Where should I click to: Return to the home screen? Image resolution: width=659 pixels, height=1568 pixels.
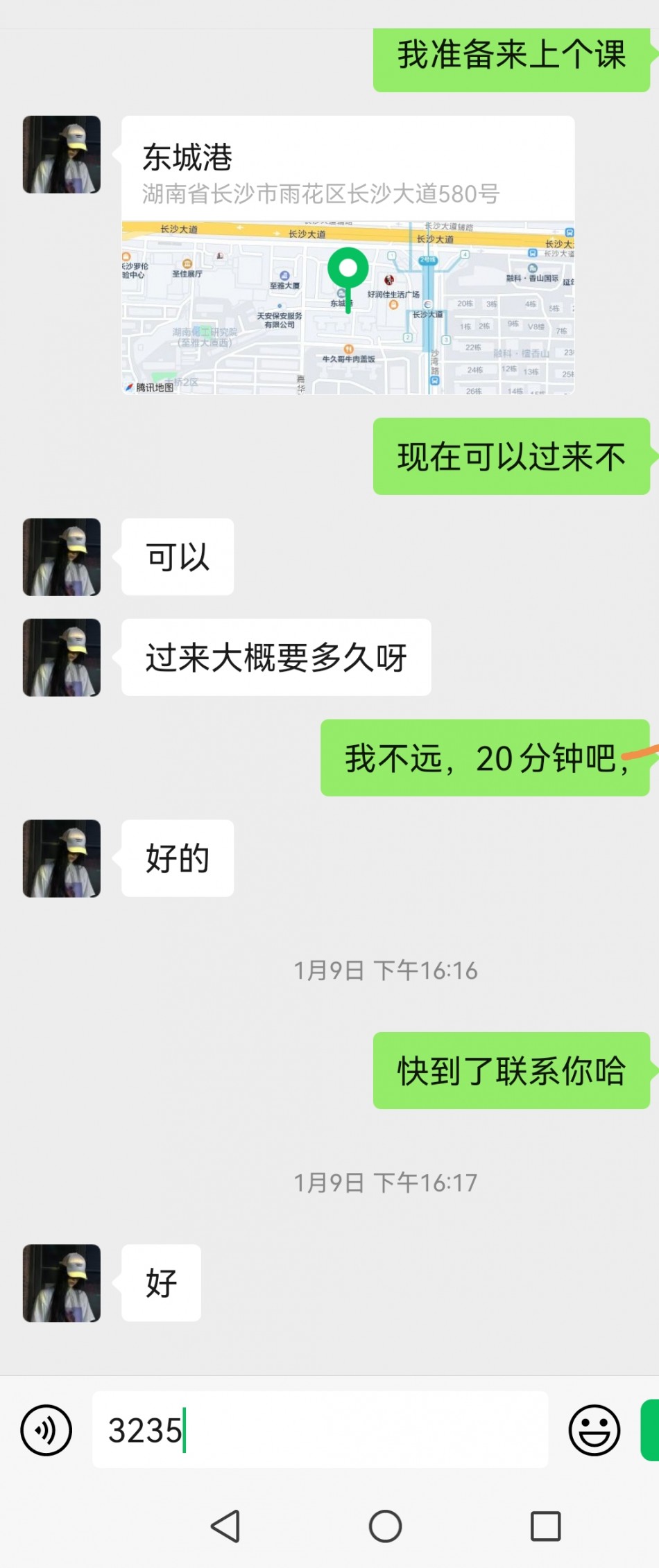tap(385, 1526)
